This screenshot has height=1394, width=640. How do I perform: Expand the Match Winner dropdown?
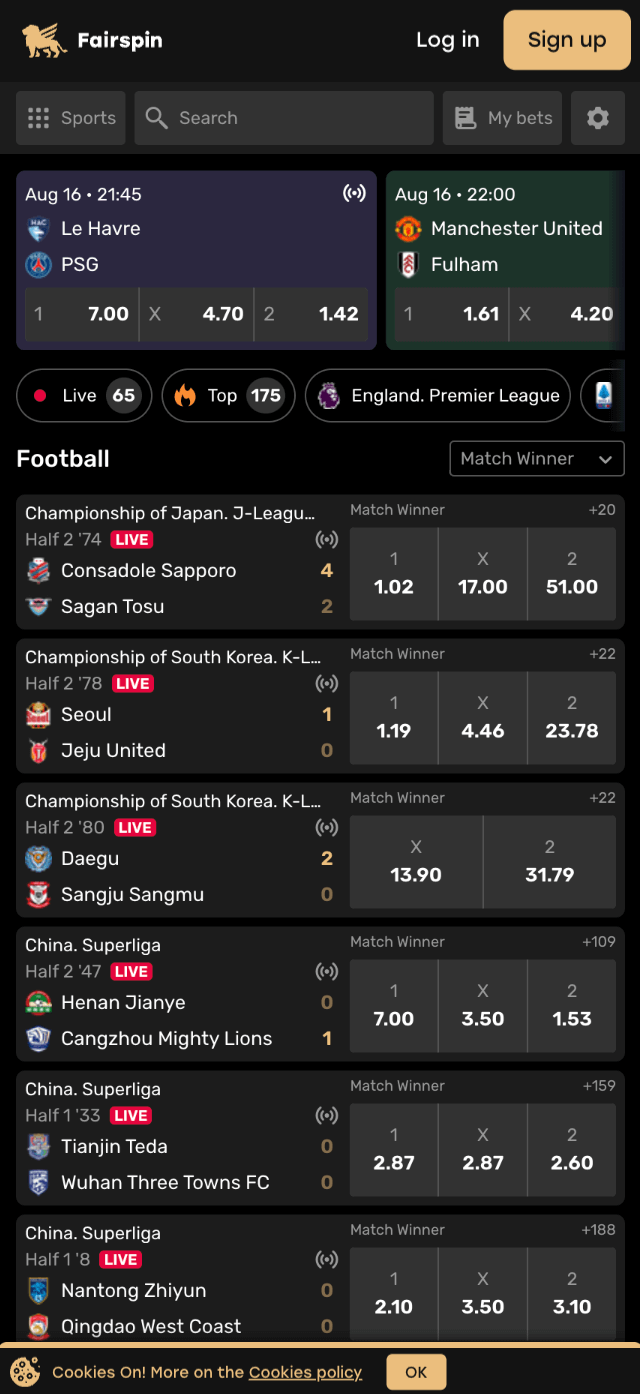click(537, 459)
